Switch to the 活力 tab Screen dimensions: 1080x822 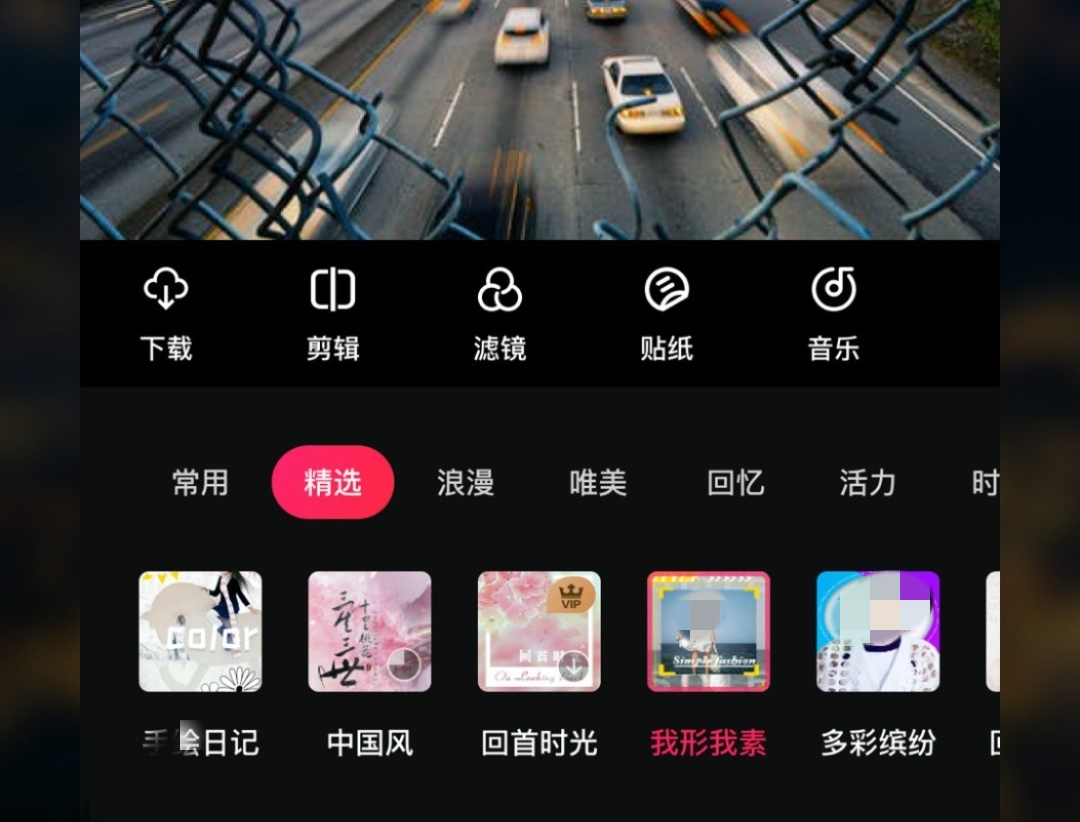867,483
